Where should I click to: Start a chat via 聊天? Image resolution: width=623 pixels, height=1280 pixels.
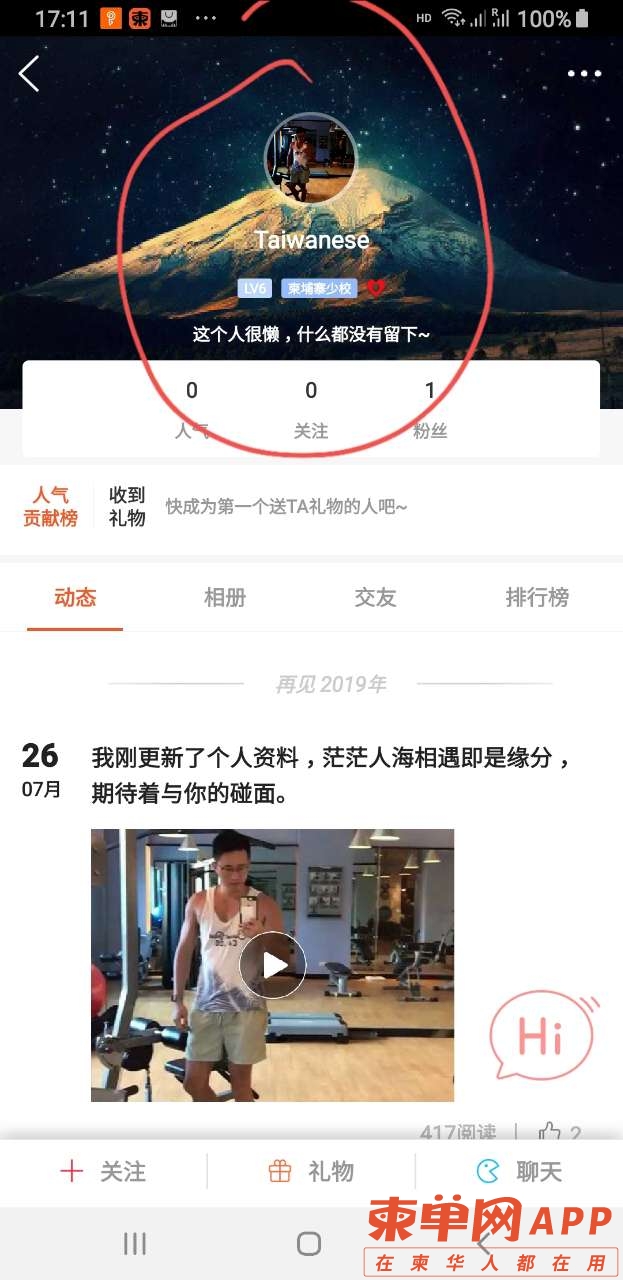519,1171
